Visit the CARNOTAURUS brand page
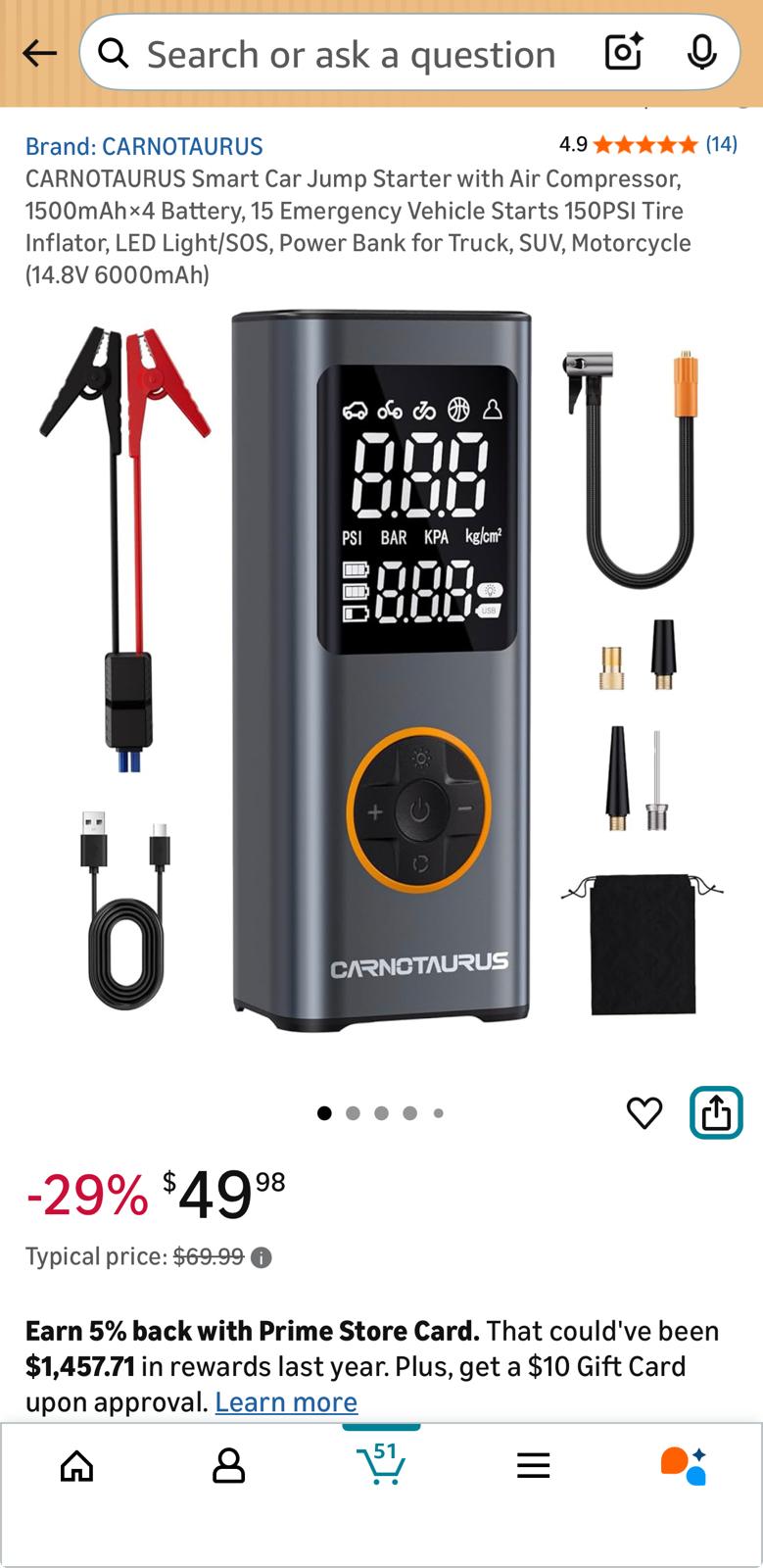Screen dimensions: 763x1568 (144, 146)
